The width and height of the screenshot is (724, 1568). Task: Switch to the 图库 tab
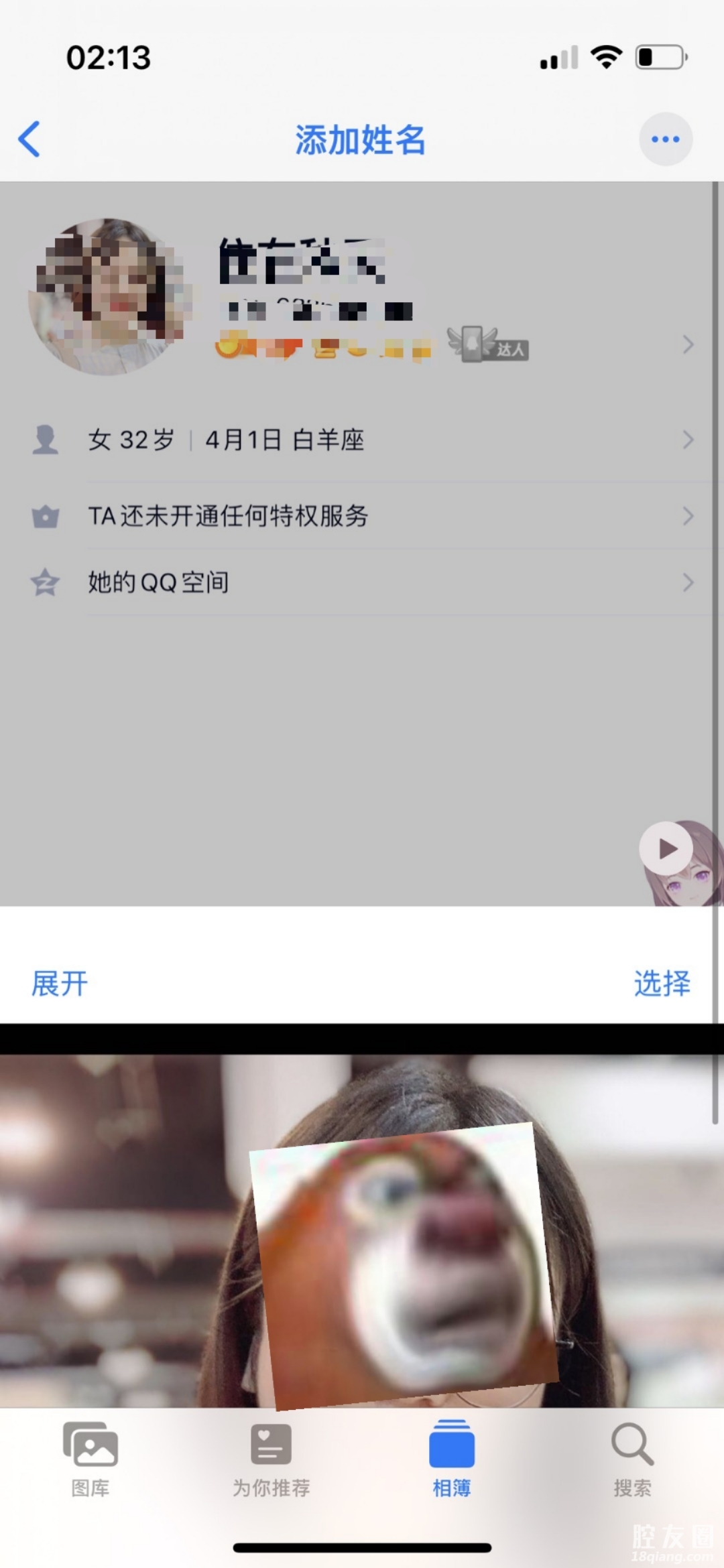pyautogui.click(x=90, y=1459)
